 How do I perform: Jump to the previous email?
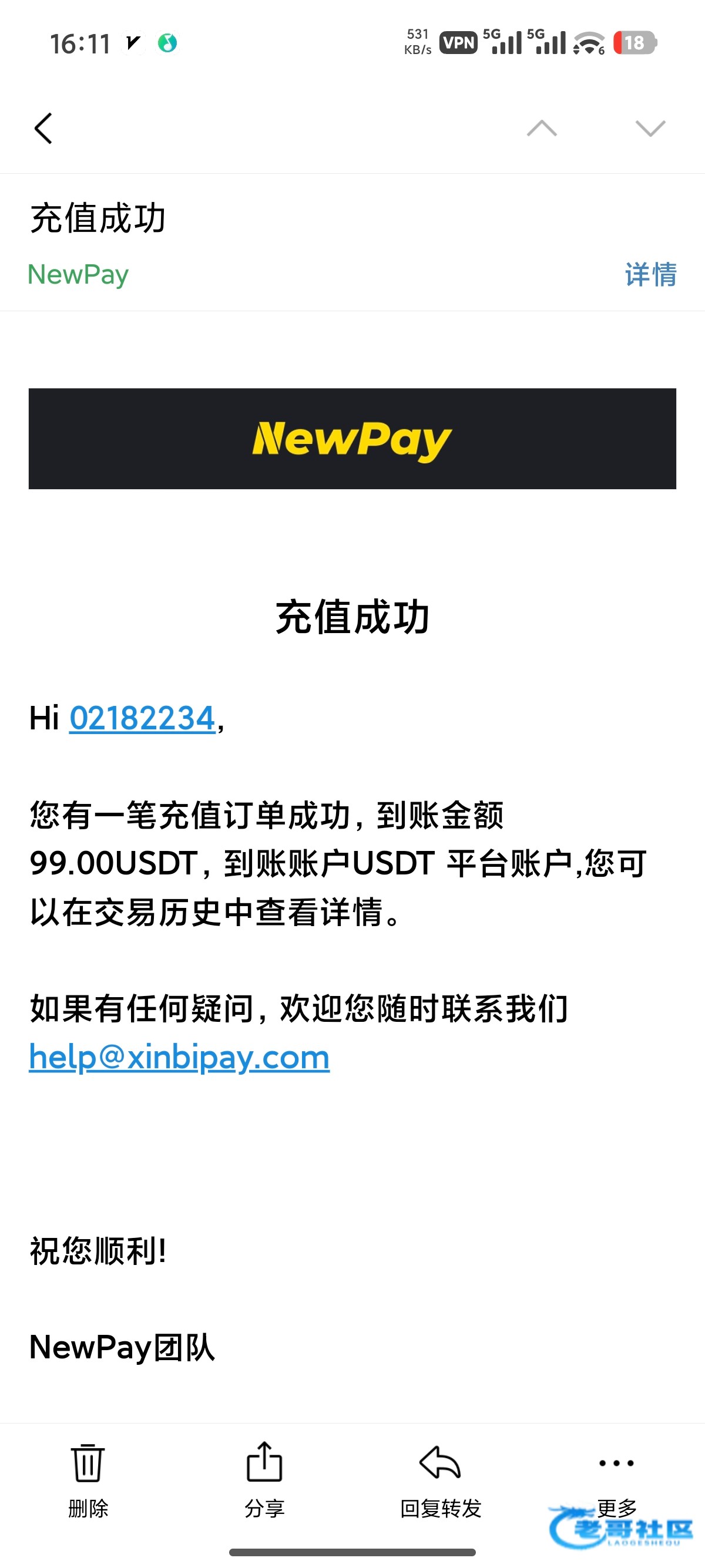pyautogui.click(x=541, y=129)
